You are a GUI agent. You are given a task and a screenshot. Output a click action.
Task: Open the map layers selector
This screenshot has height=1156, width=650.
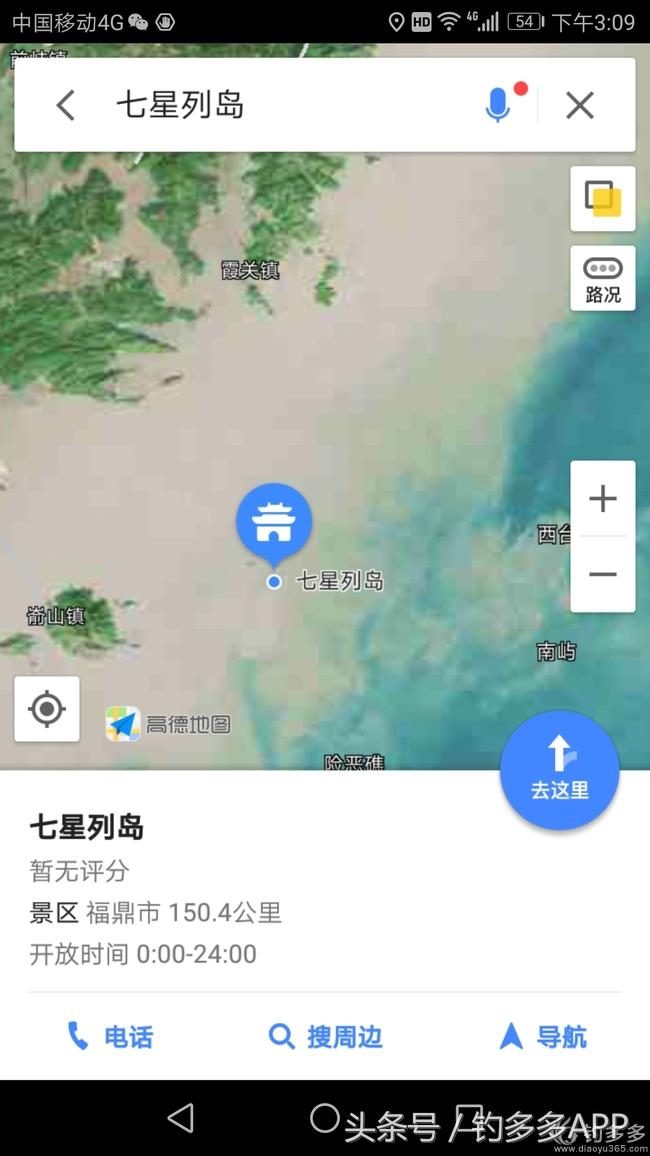coord(603,198)
